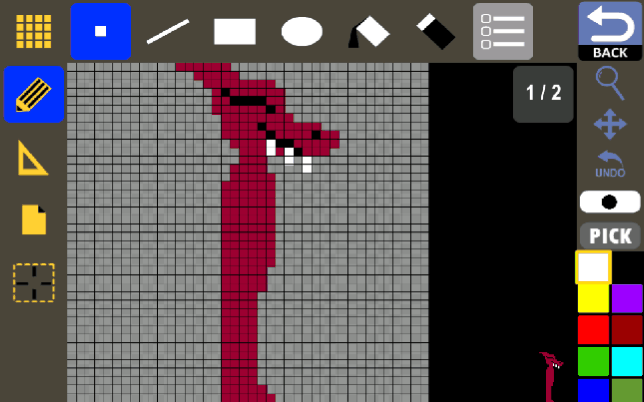This screenshot has width=644, height=402.
Task: Toggle the grid display icon
Action: click(34, 31)
